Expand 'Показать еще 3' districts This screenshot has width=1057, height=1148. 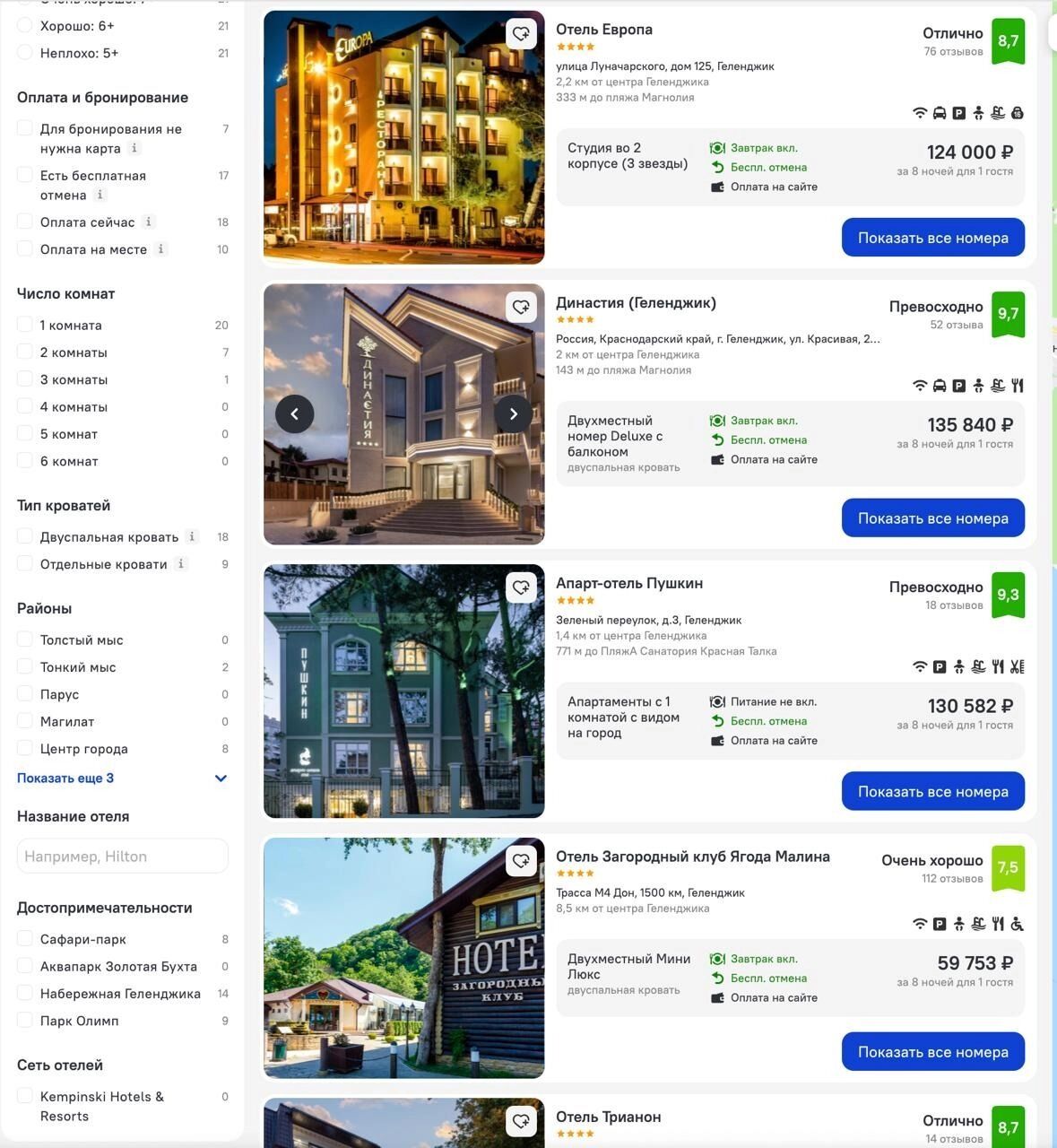coord(65,778)
